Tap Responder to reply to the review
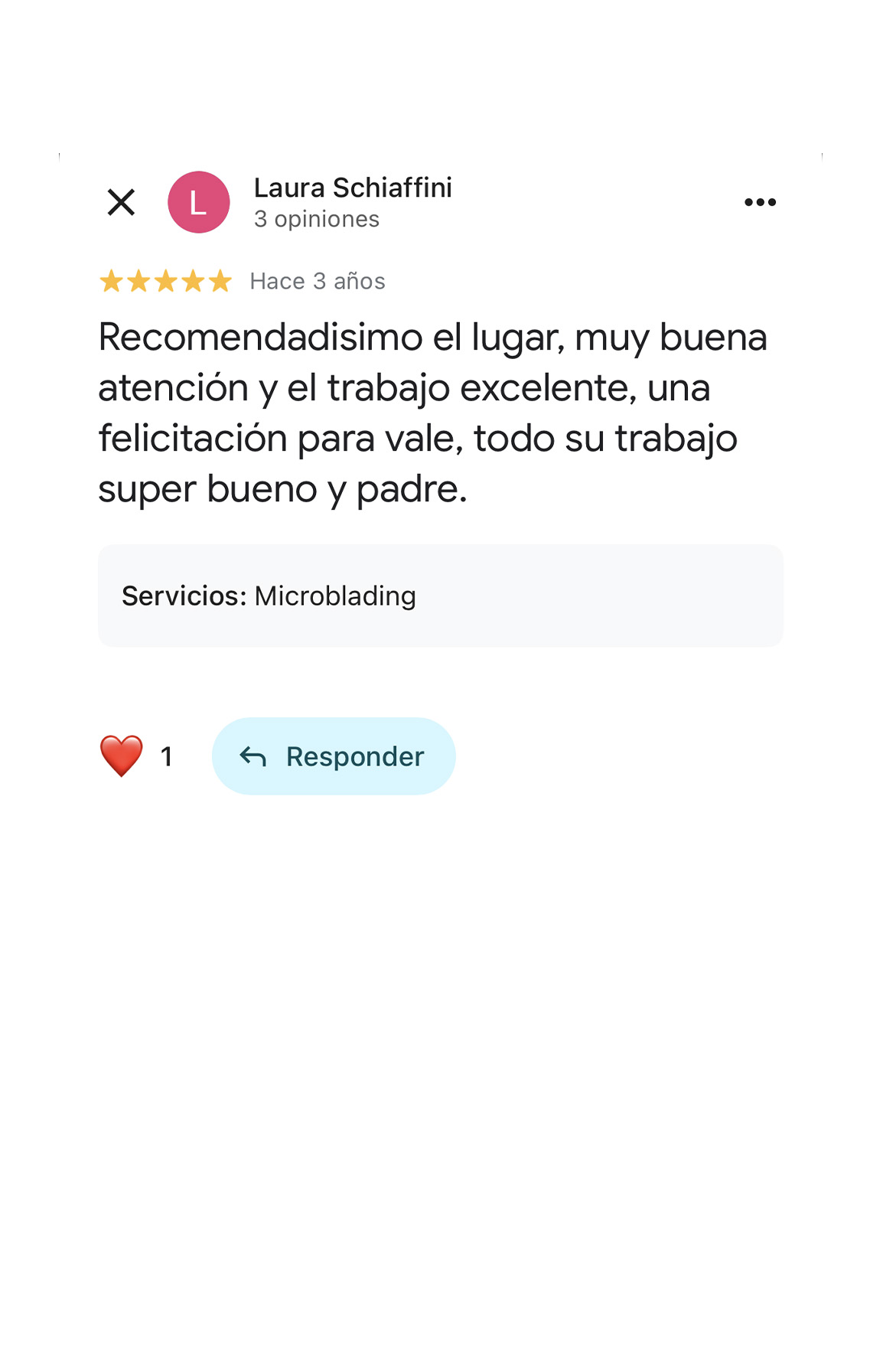Viewport: 896px width, 1371px height. (x=334, y=756)
